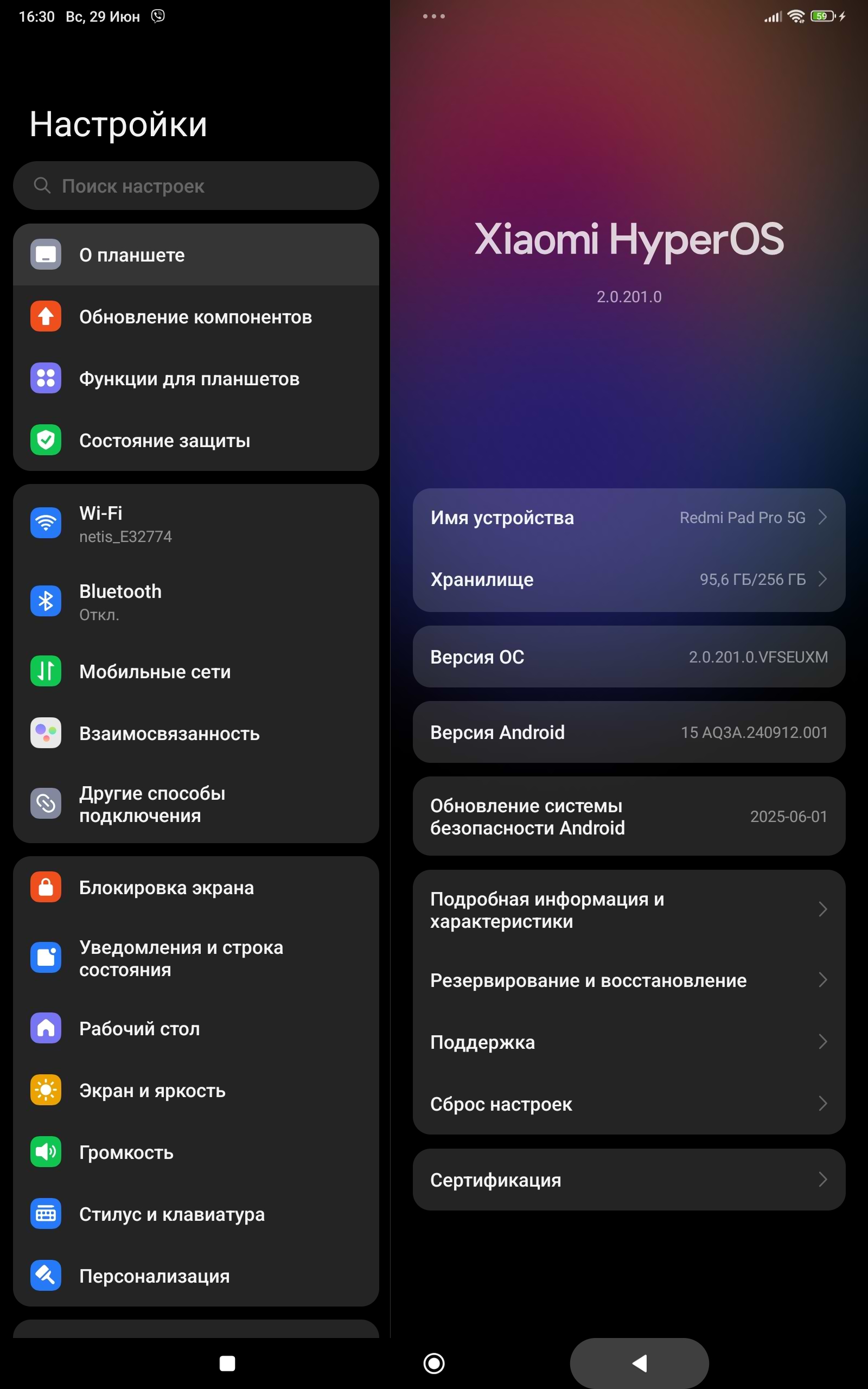This screenshot has width=868, height=1389.
Task: Open Персонализация settings
Action: 195,1276
